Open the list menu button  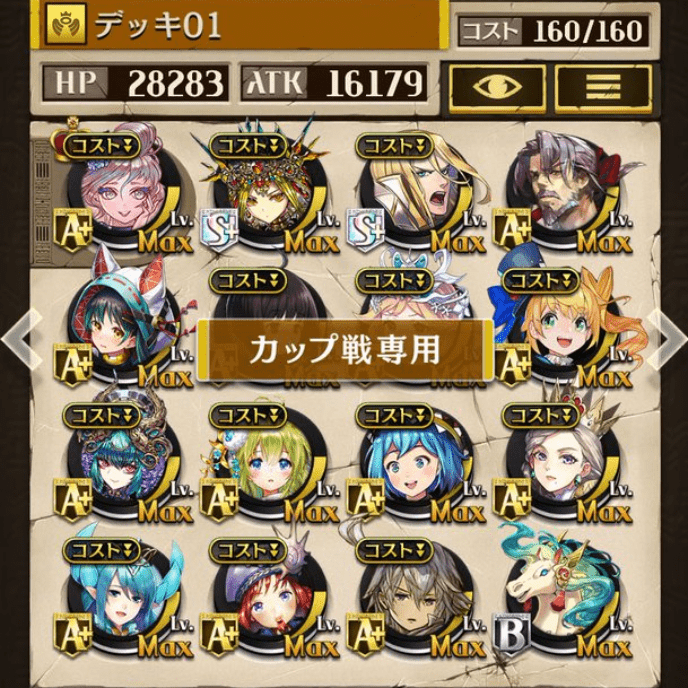(x=603, y=87)
